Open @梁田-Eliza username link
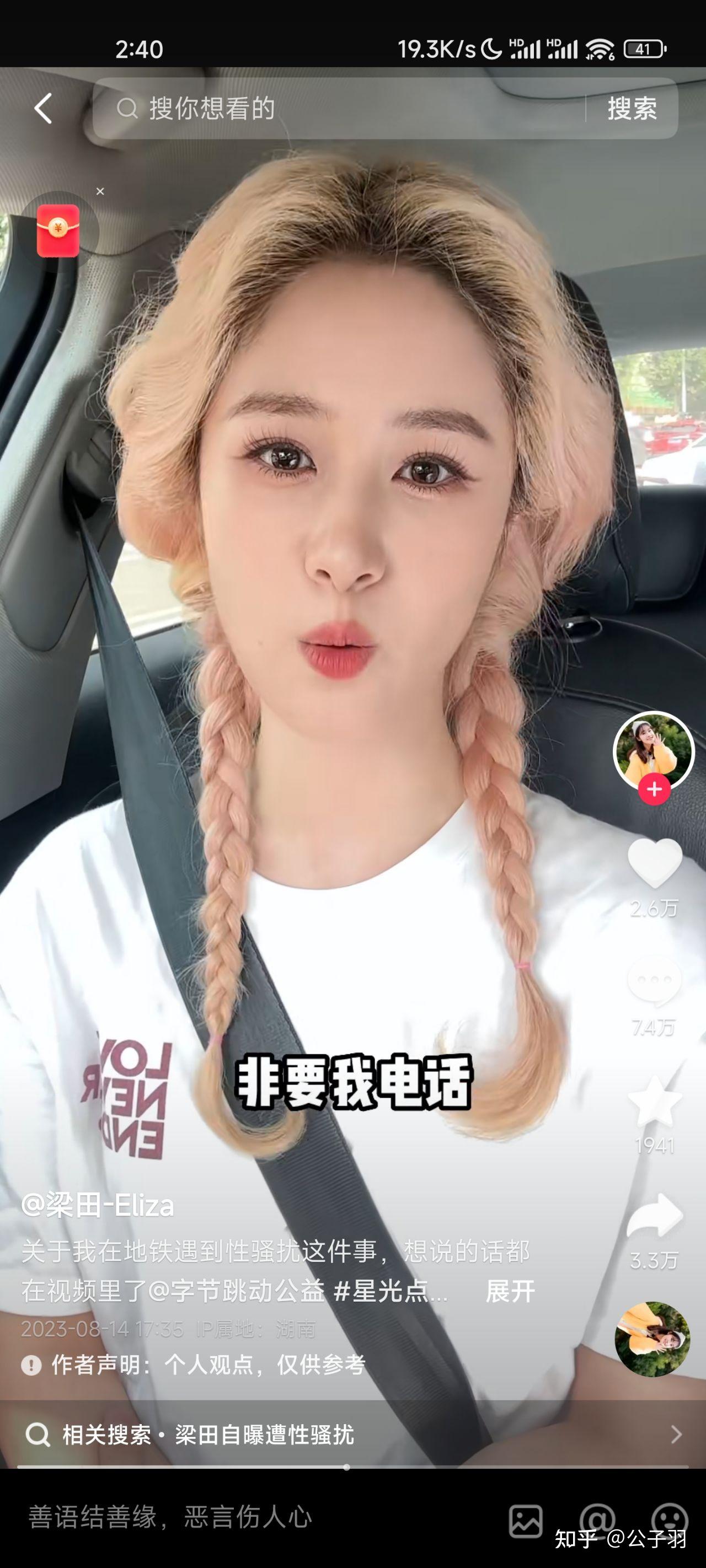Image resolution: width=706 pixels, height=1568 pixels. click(x=98, y=1205)
